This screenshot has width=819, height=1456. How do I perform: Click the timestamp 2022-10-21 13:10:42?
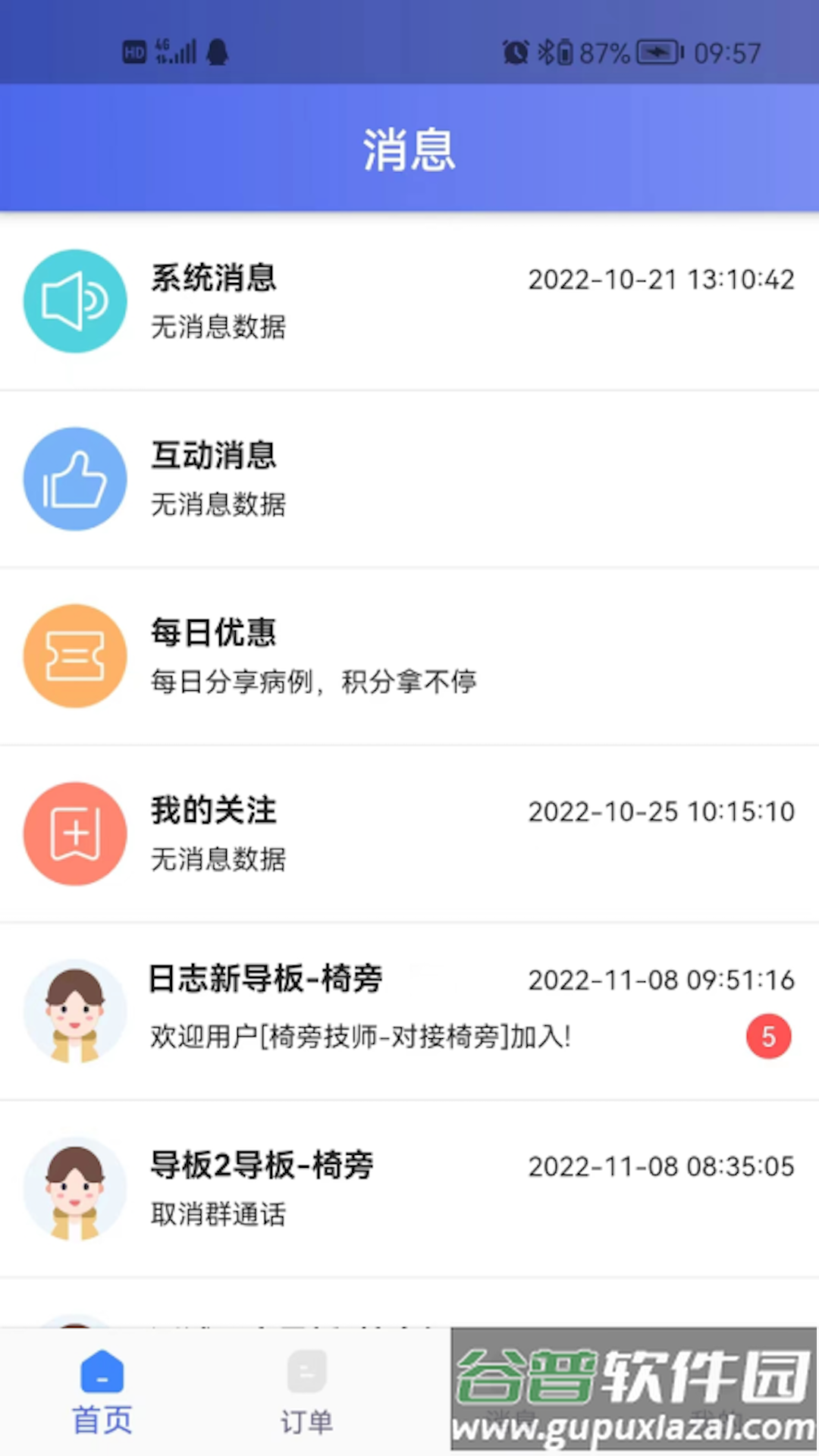click(x=661, y=279)
